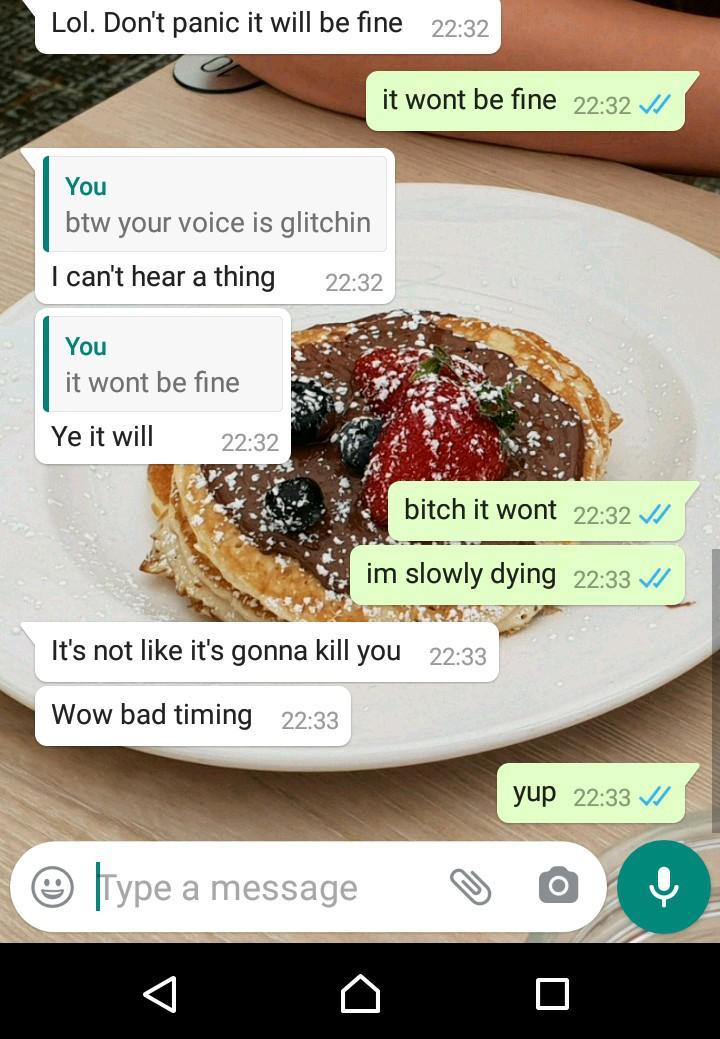Screen dimensions: 720x1039
Task: Open the camera to send a photo
Action: (558, 886)
